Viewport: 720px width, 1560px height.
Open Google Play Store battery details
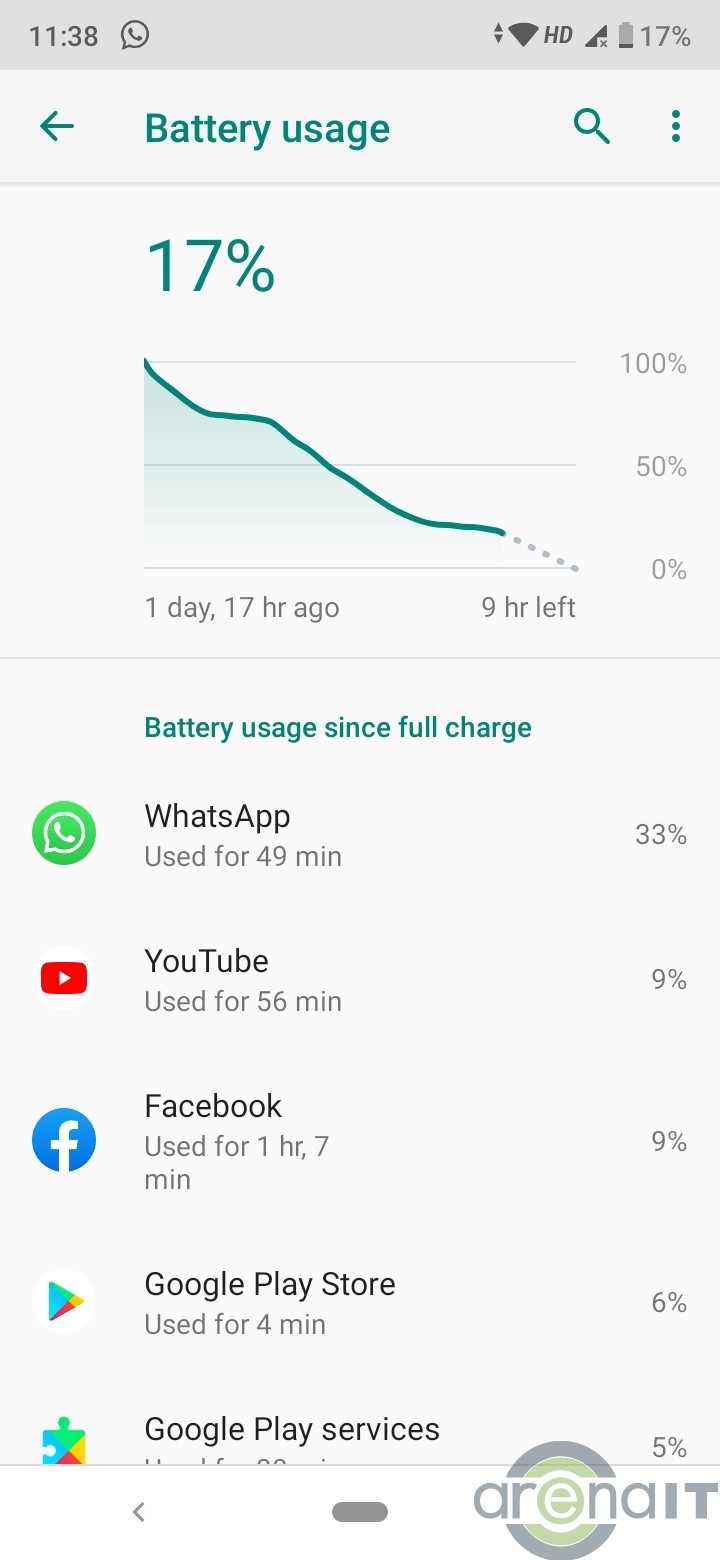[360, 1302]
